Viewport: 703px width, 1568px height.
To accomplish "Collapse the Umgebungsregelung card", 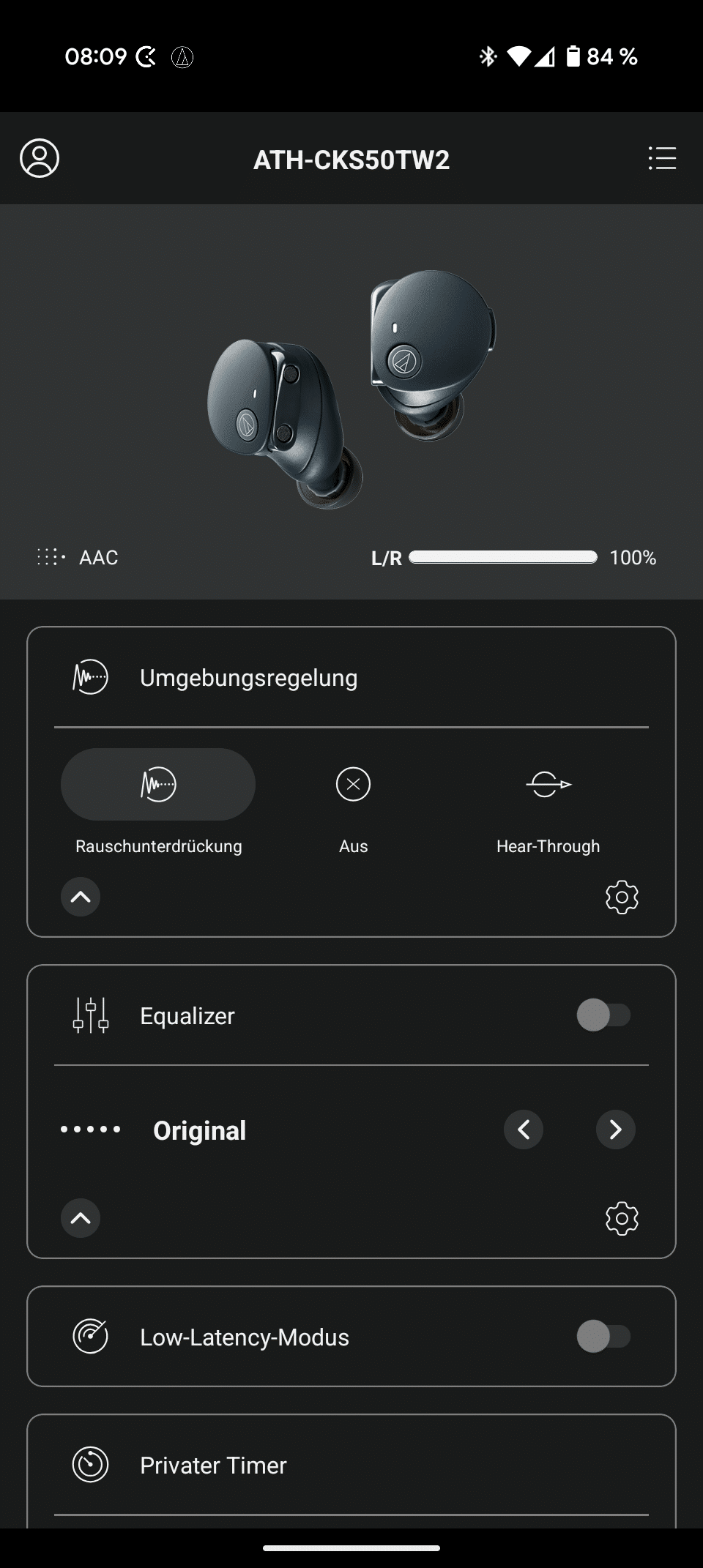I will point(81,897).
